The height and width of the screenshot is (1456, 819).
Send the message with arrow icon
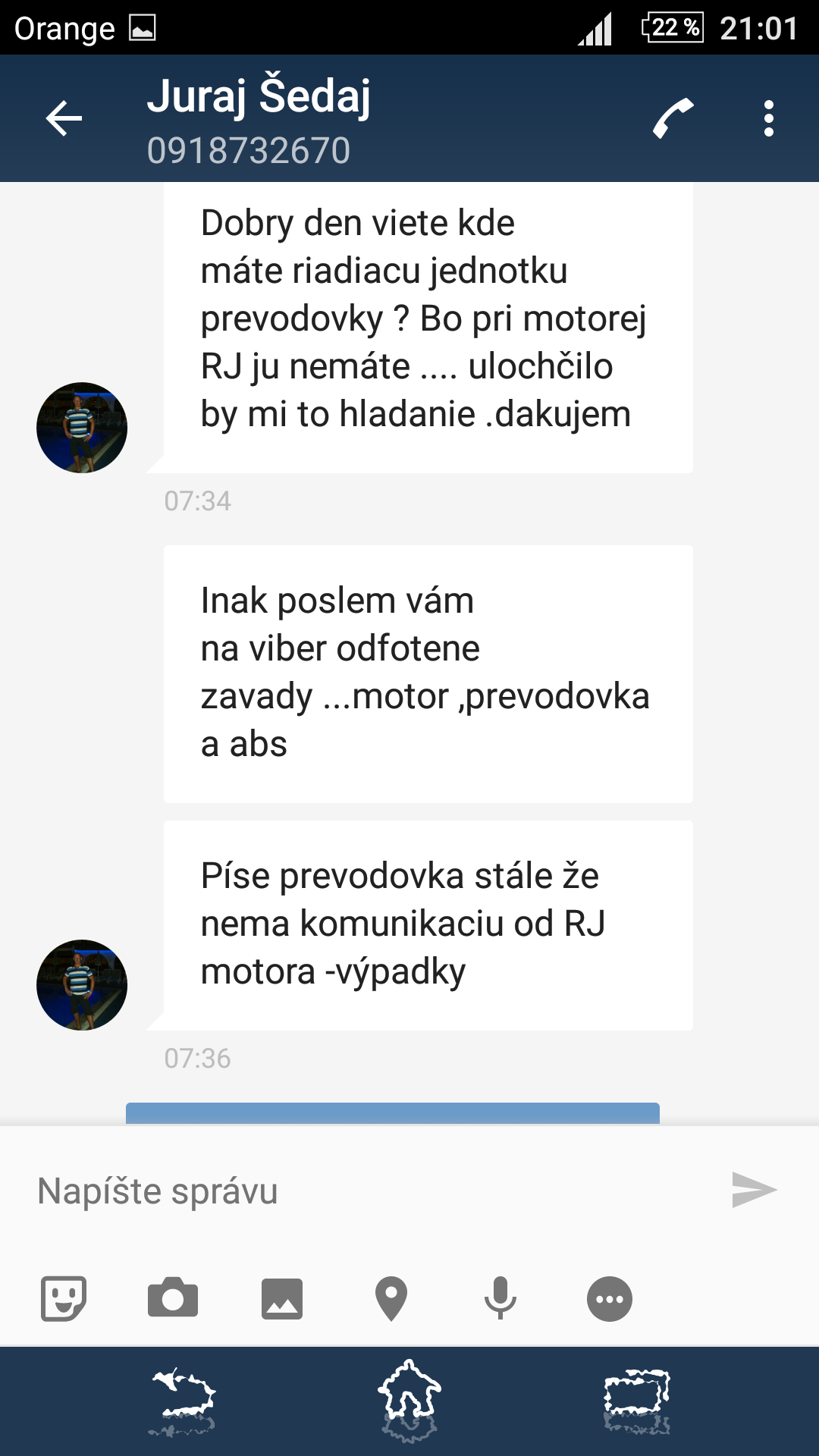[x=754, y=1190]
